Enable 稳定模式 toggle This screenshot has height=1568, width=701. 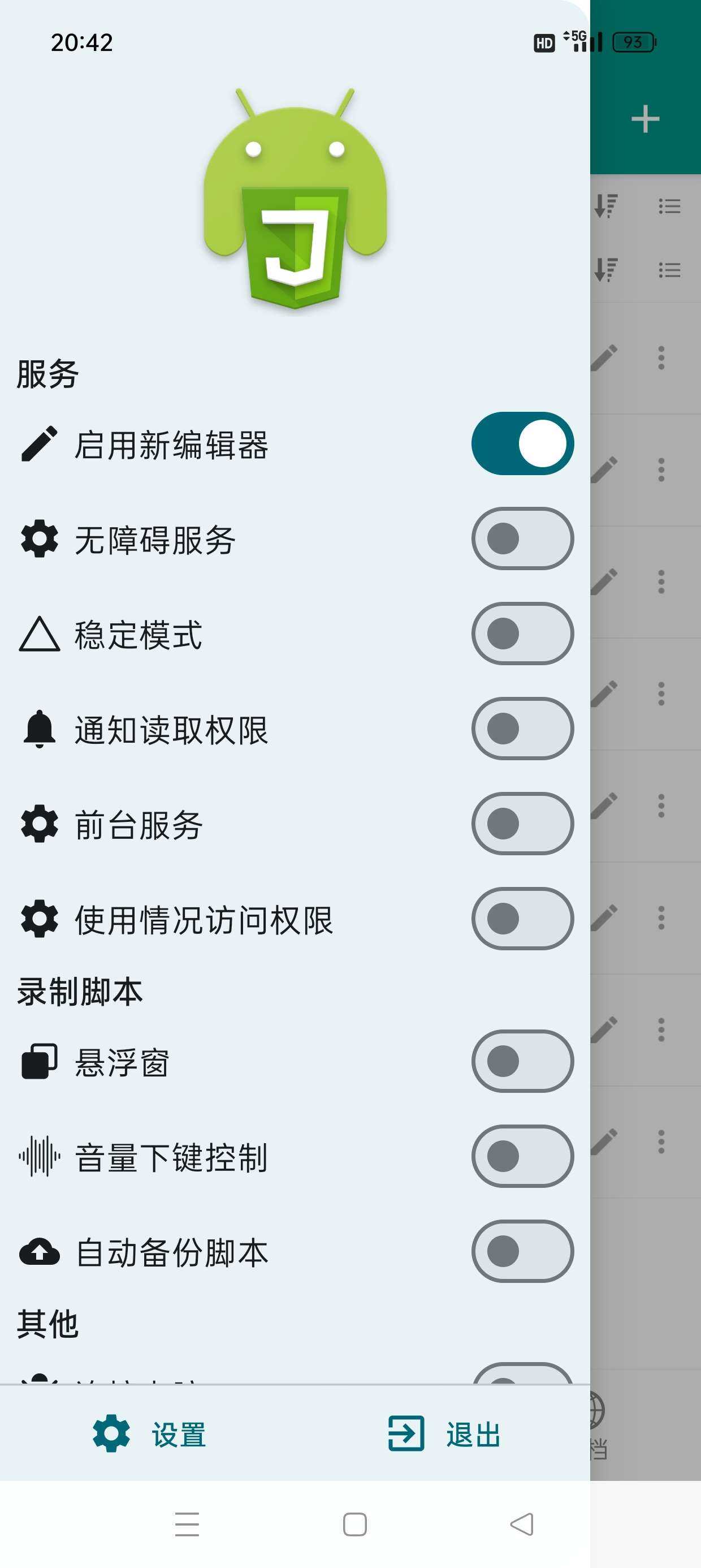[522, 634]
